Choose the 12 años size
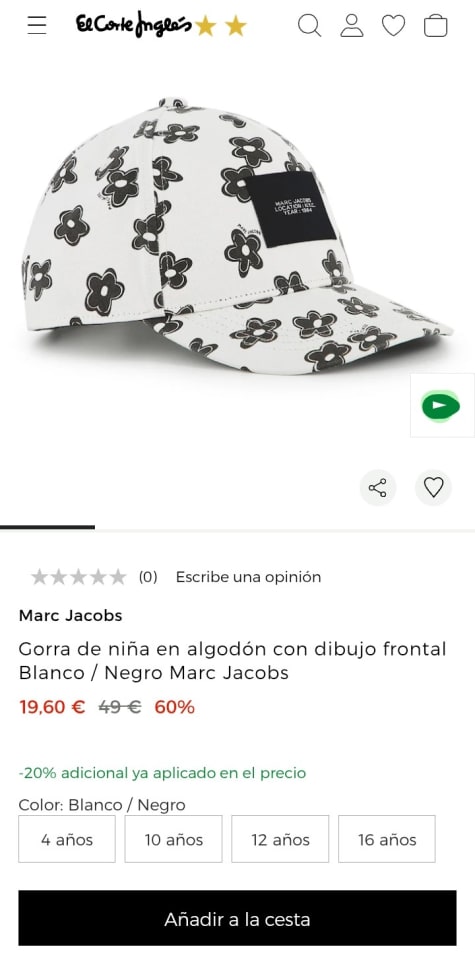Screen dimensions: 475x953 pos(280,839)
